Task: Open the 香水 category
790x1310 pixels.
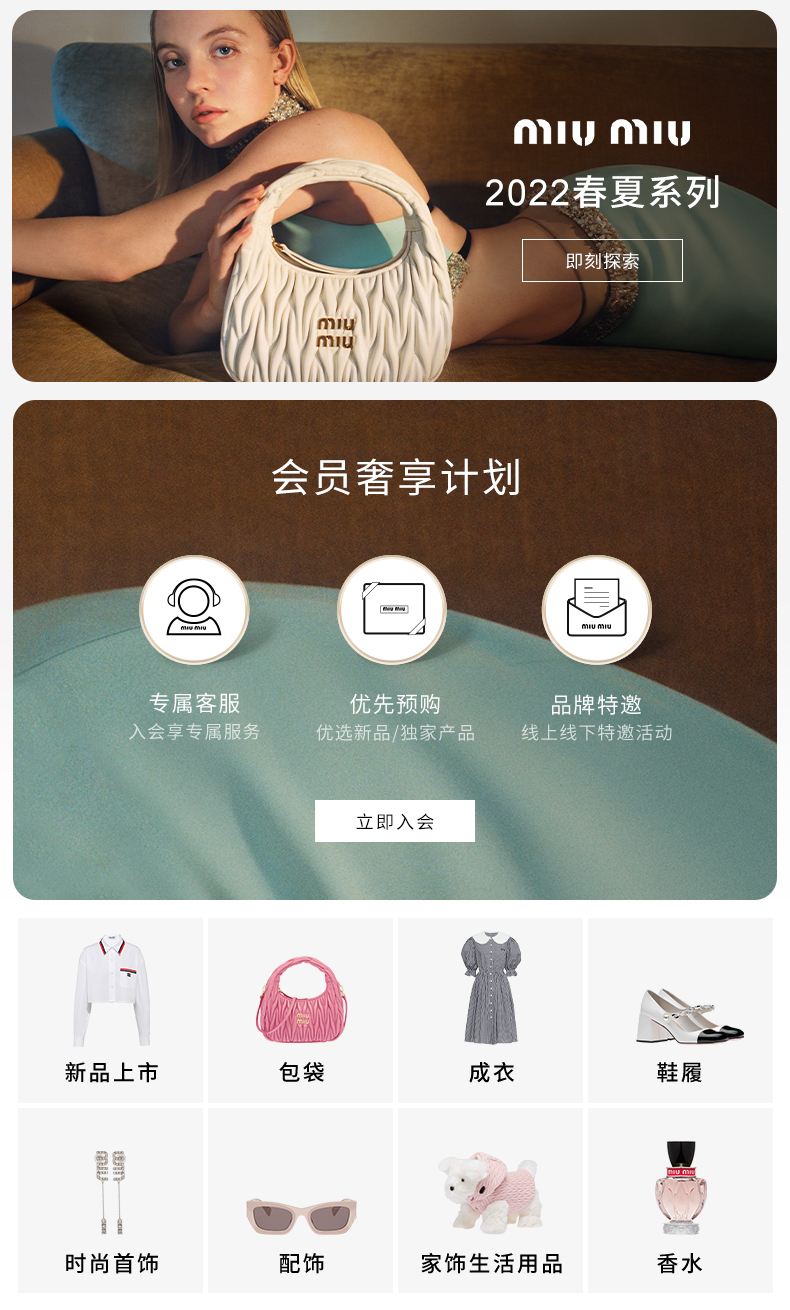Action: coord(680,1200)
